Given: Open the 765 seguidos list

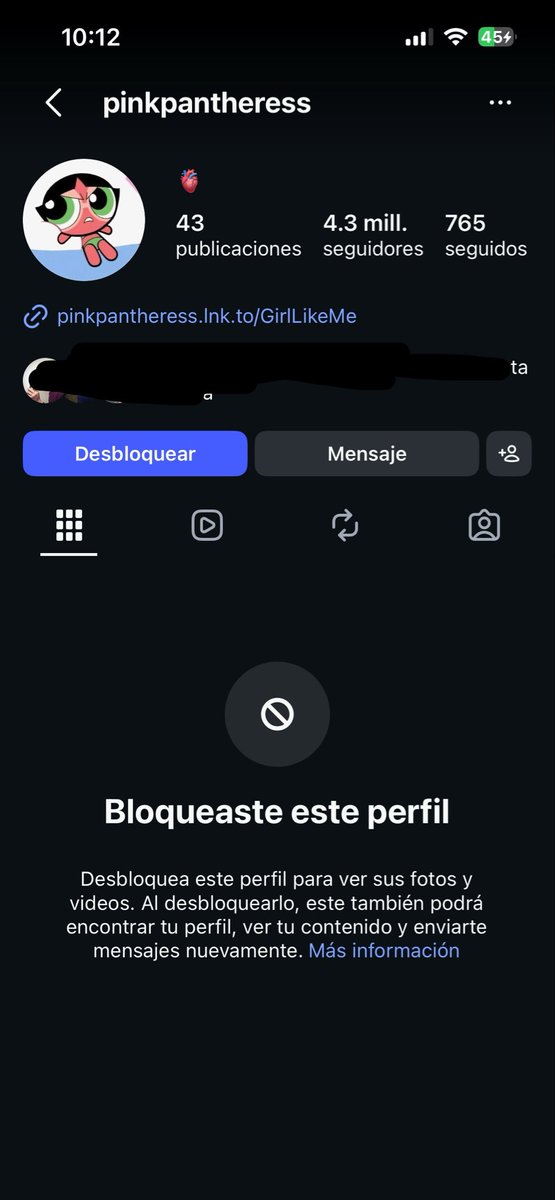Looking at the screenshot, I should coord(486,236).
